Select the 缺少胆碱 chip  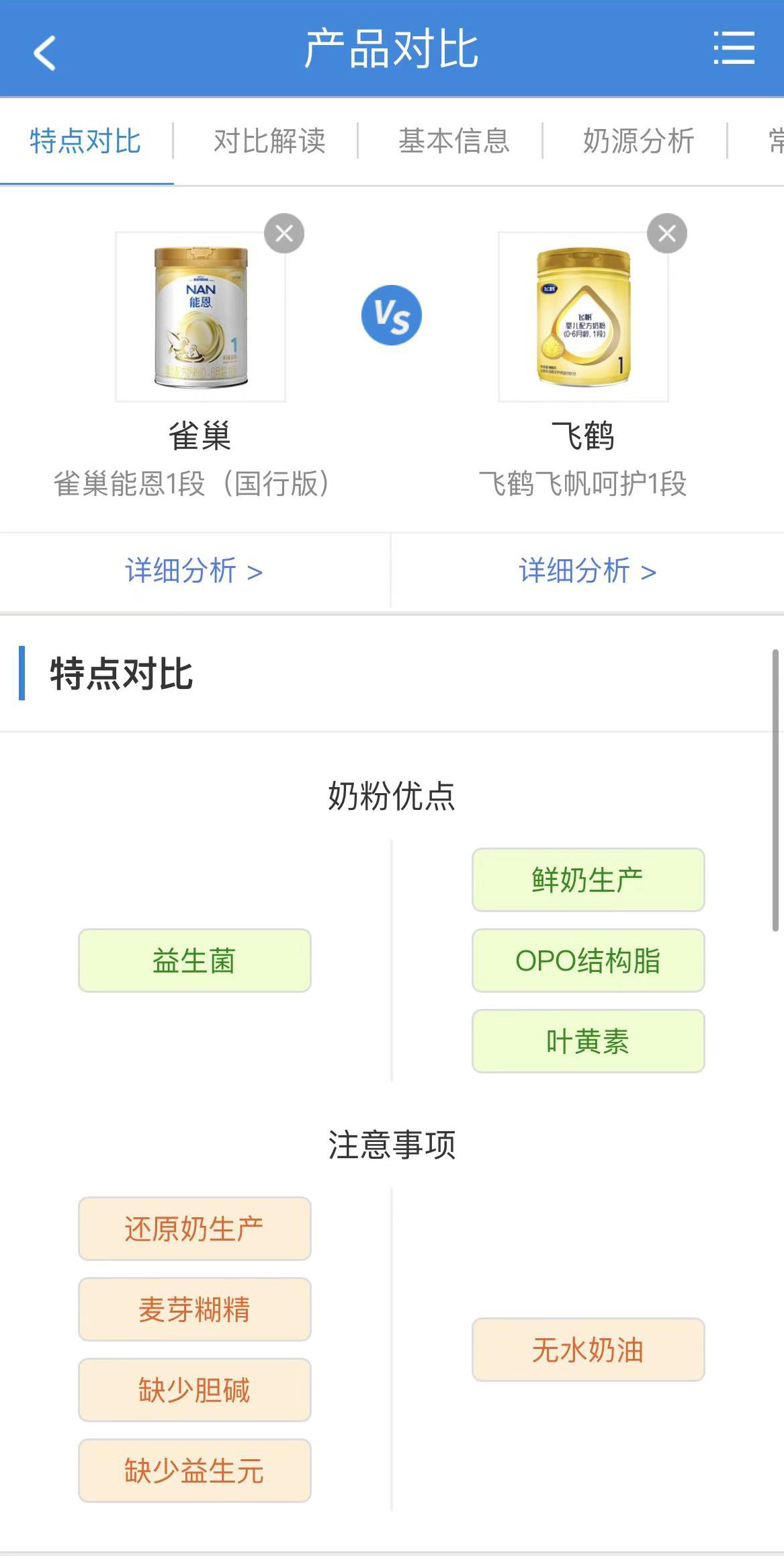coord(194,1390)
